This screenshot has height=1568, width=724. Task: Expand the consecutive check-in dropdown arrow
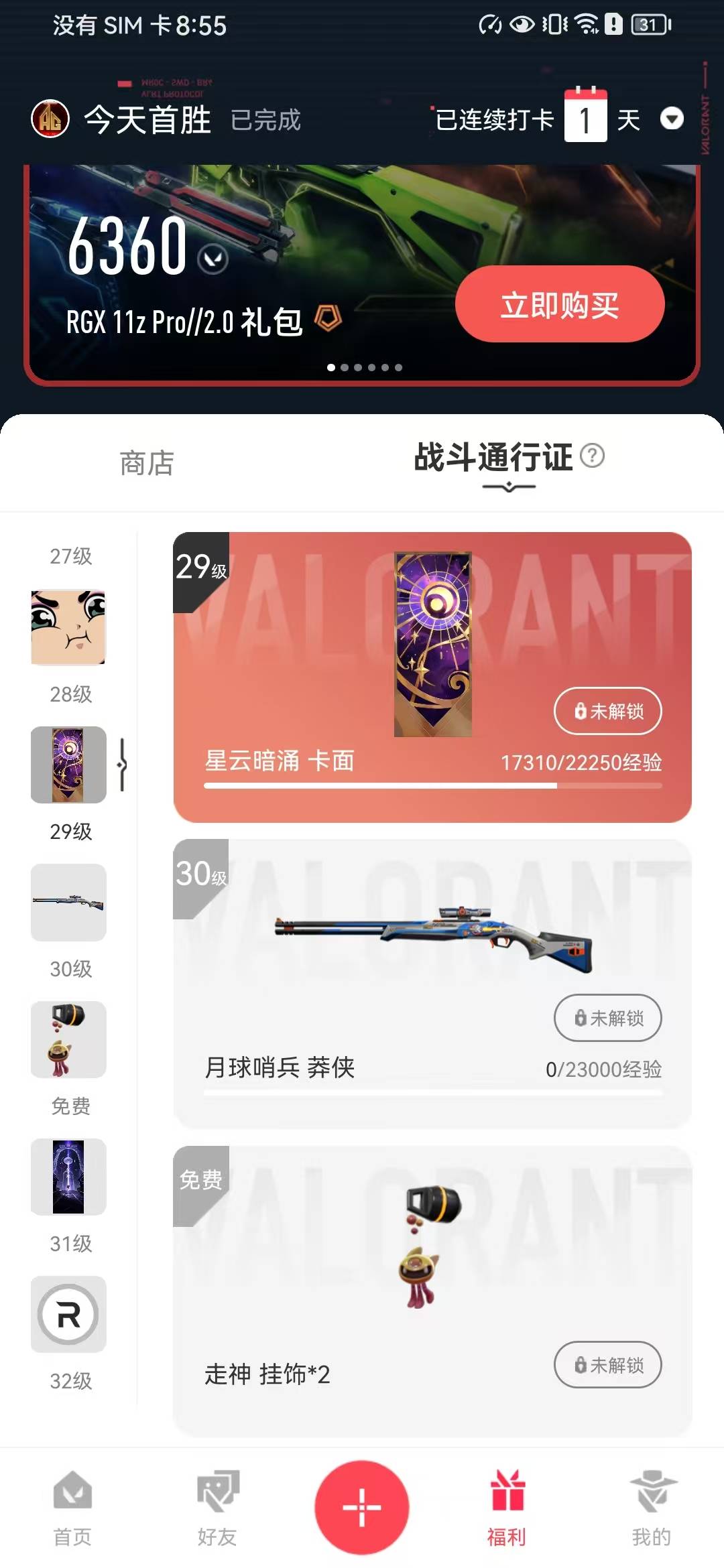click(672, 119)
